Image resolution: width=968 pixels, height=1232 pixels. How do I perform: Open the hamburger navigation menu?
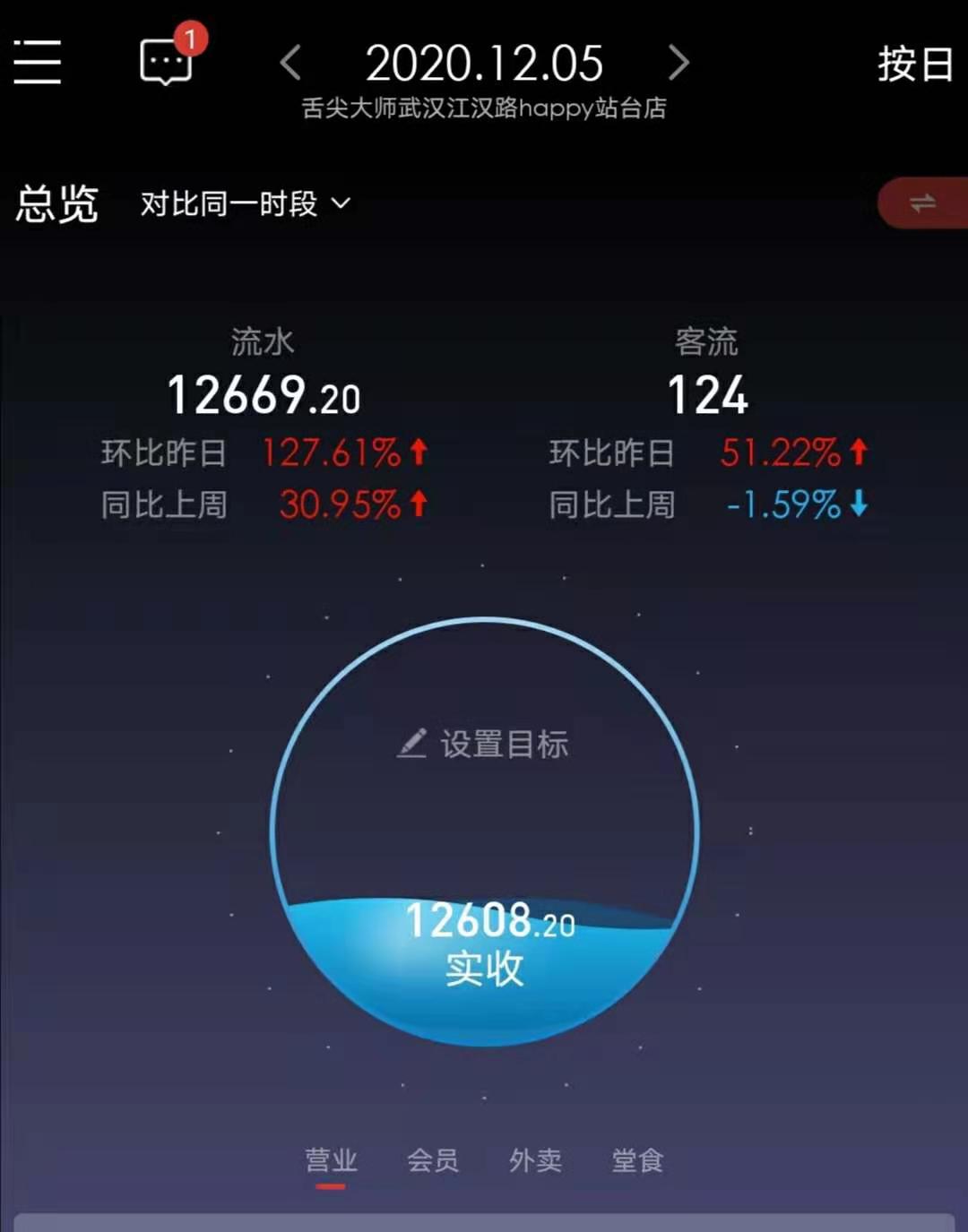click(x=38, y=61)
